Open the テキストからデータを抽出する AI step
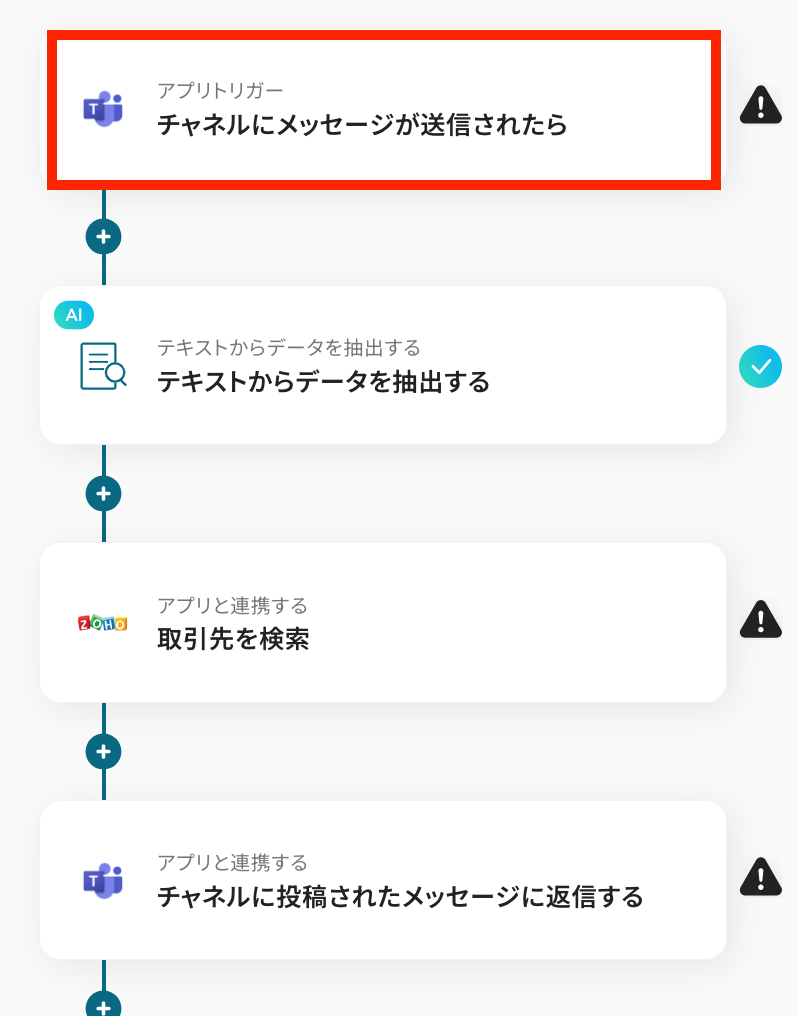 pos(383,366)
